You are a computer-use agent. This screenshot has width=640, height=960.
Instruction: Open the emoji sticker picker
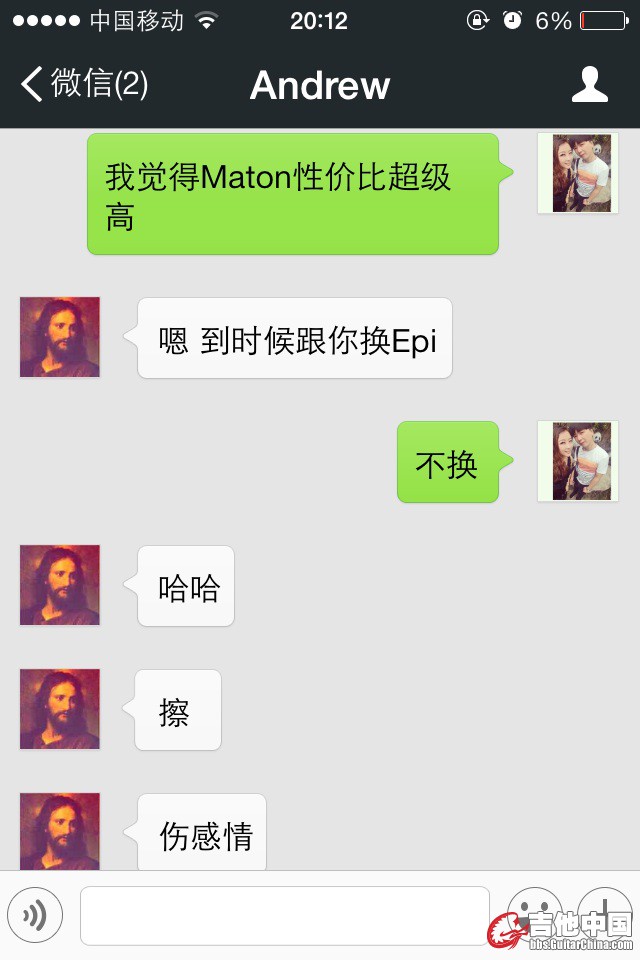point(533,912)
